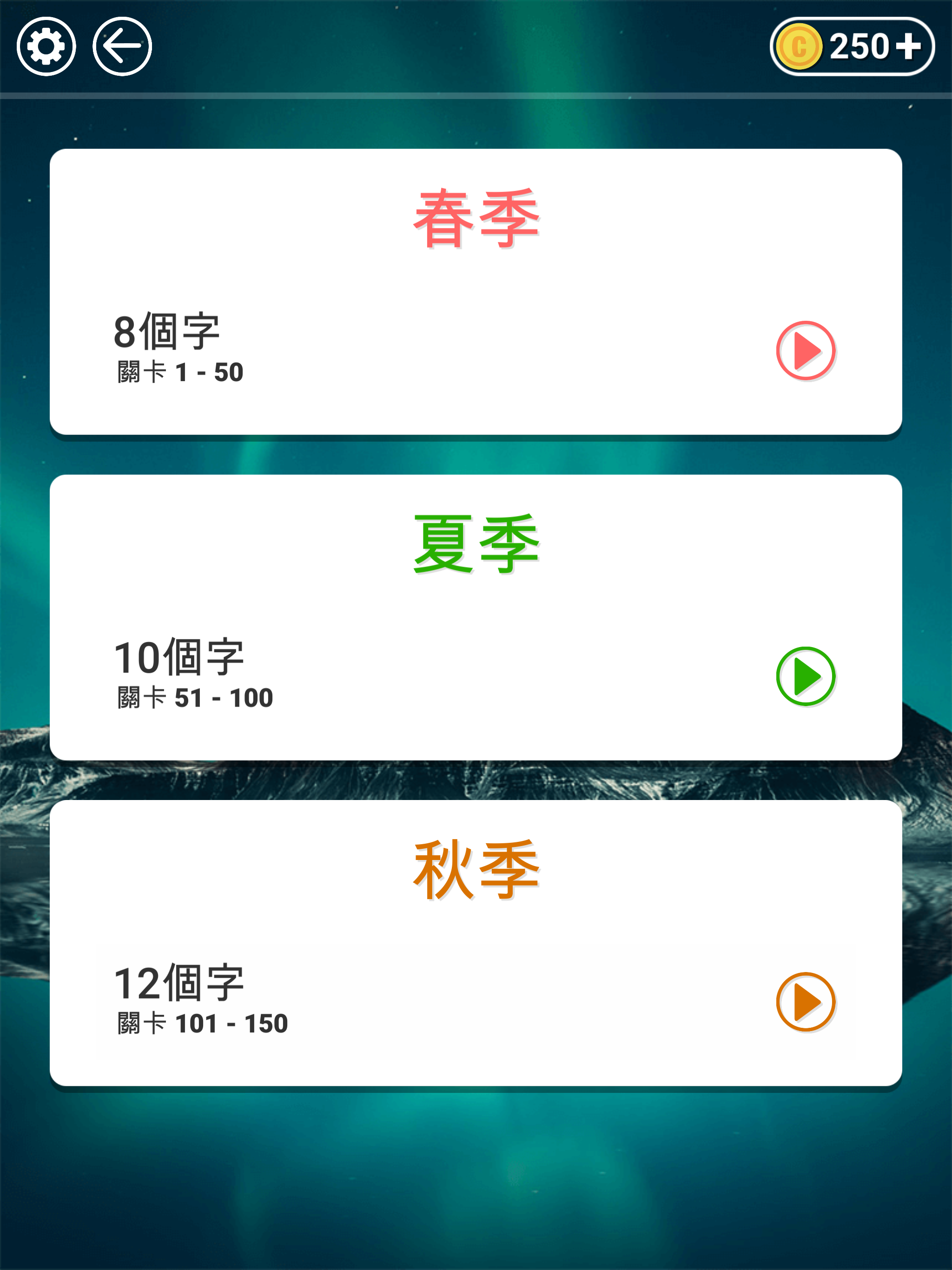952x1270 pixels.
Task: Click the back arrow to return
Action: (x=122, y=46)
